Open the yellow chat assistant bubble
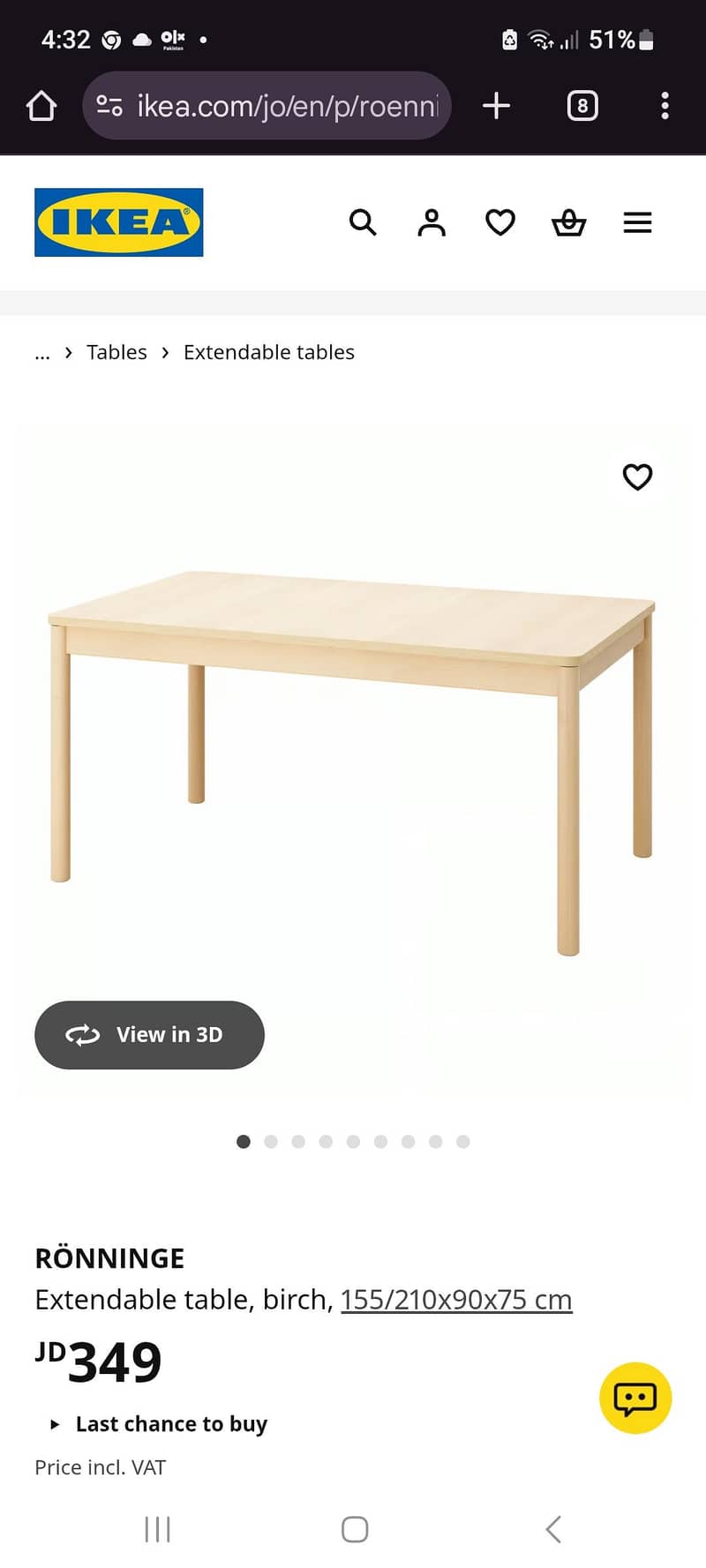This screenshot has width=706, height=1568. tap(635, 1399)
